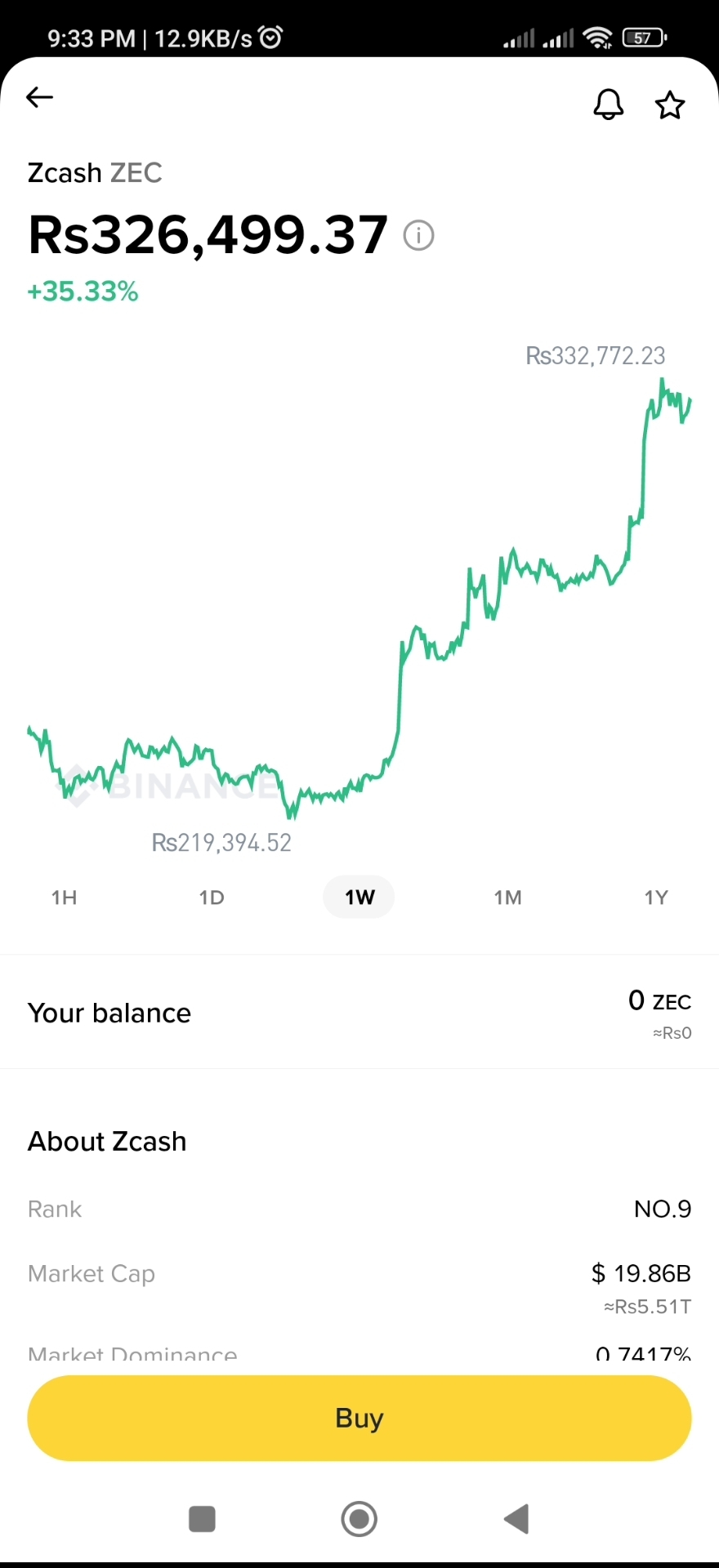Open recent apps with the square button
This screenshot has width=719, height=1568.
202,1519
